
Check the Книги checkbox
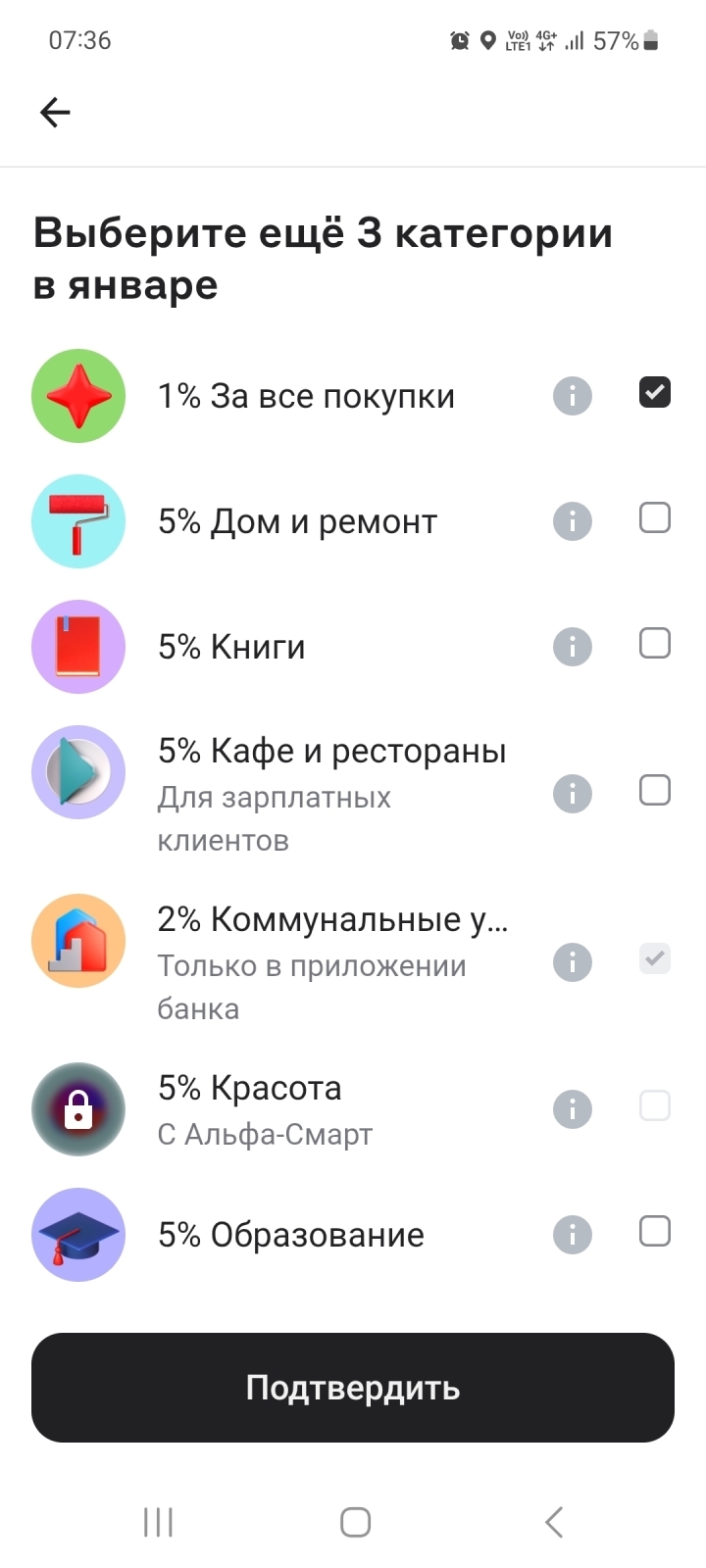[654, 643]
